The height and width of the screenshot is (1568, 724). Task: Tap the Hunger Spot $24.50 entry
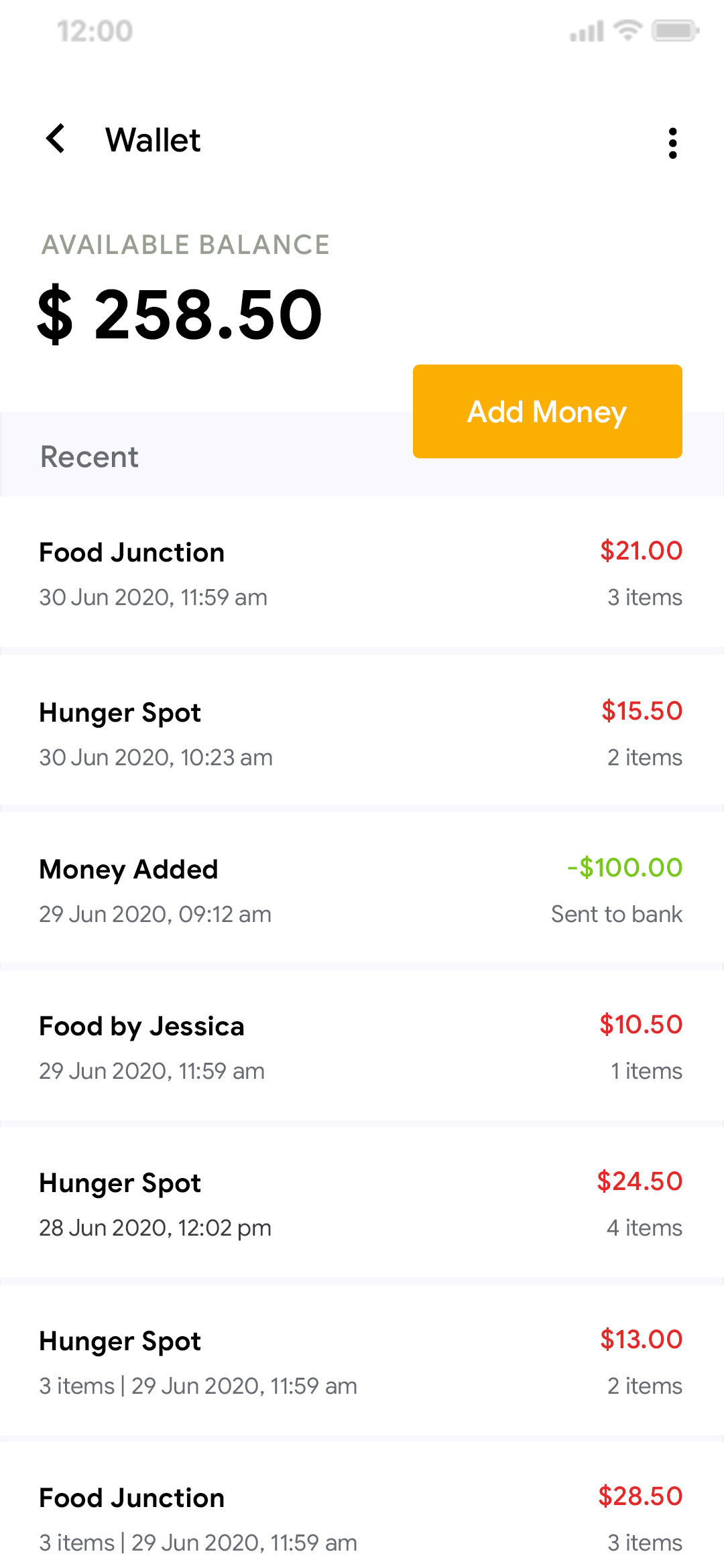point(362,1203)
